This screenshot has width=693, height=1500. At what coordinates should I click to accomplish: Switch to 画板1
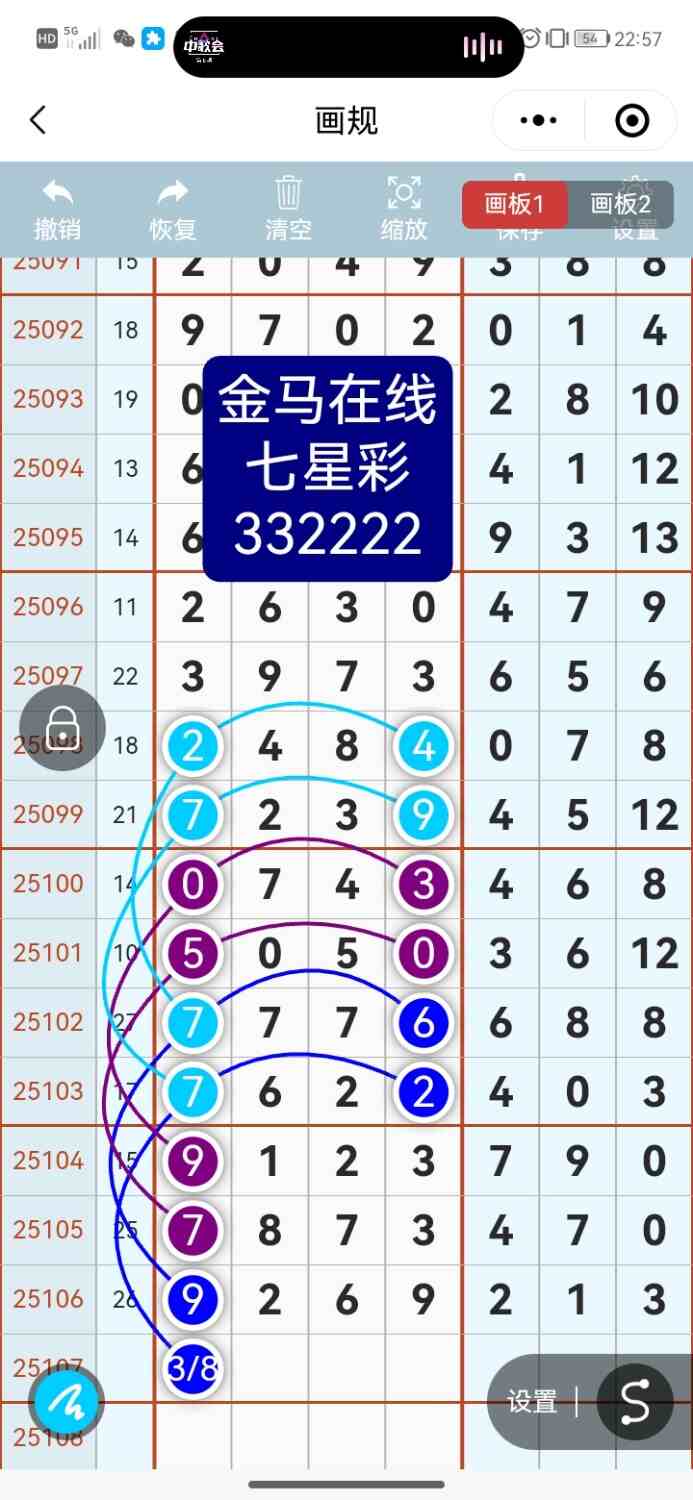click(514, 204)
